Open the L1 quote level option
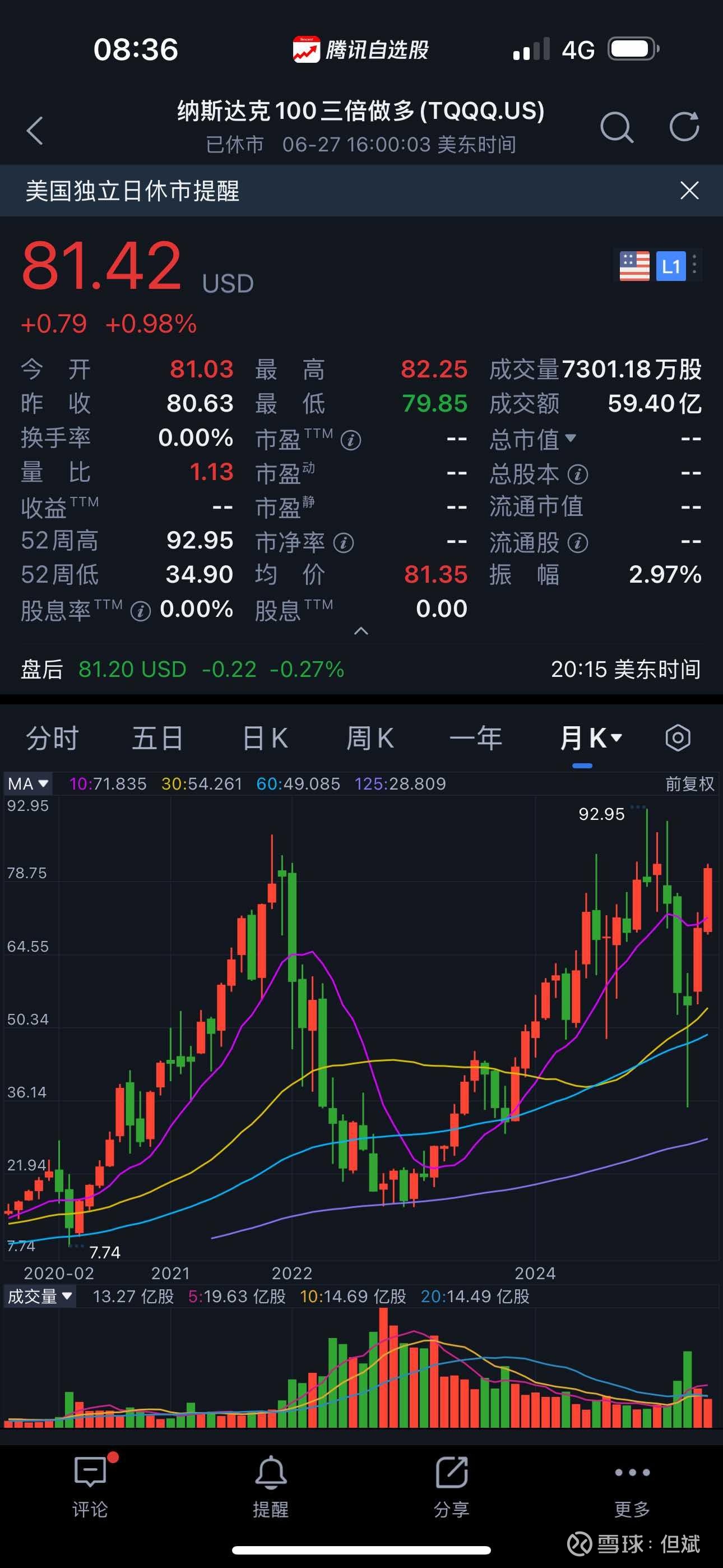Image resolution: width=723 pixels, height=1568 pixels. [671, 266]
